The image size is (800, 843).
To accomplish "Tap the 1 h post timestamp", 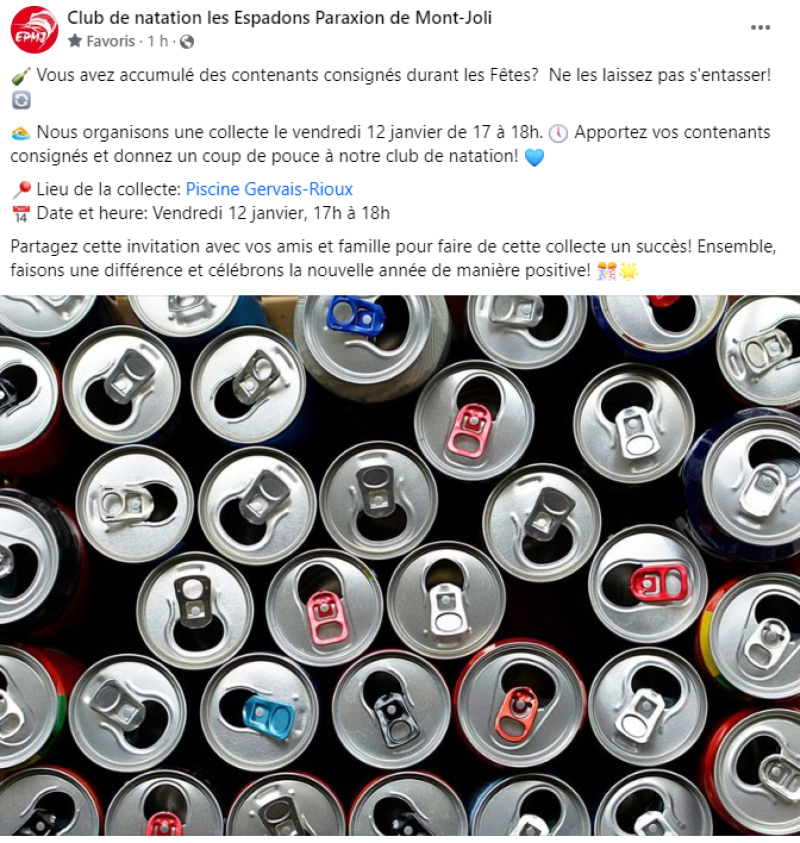I will 157,42.
